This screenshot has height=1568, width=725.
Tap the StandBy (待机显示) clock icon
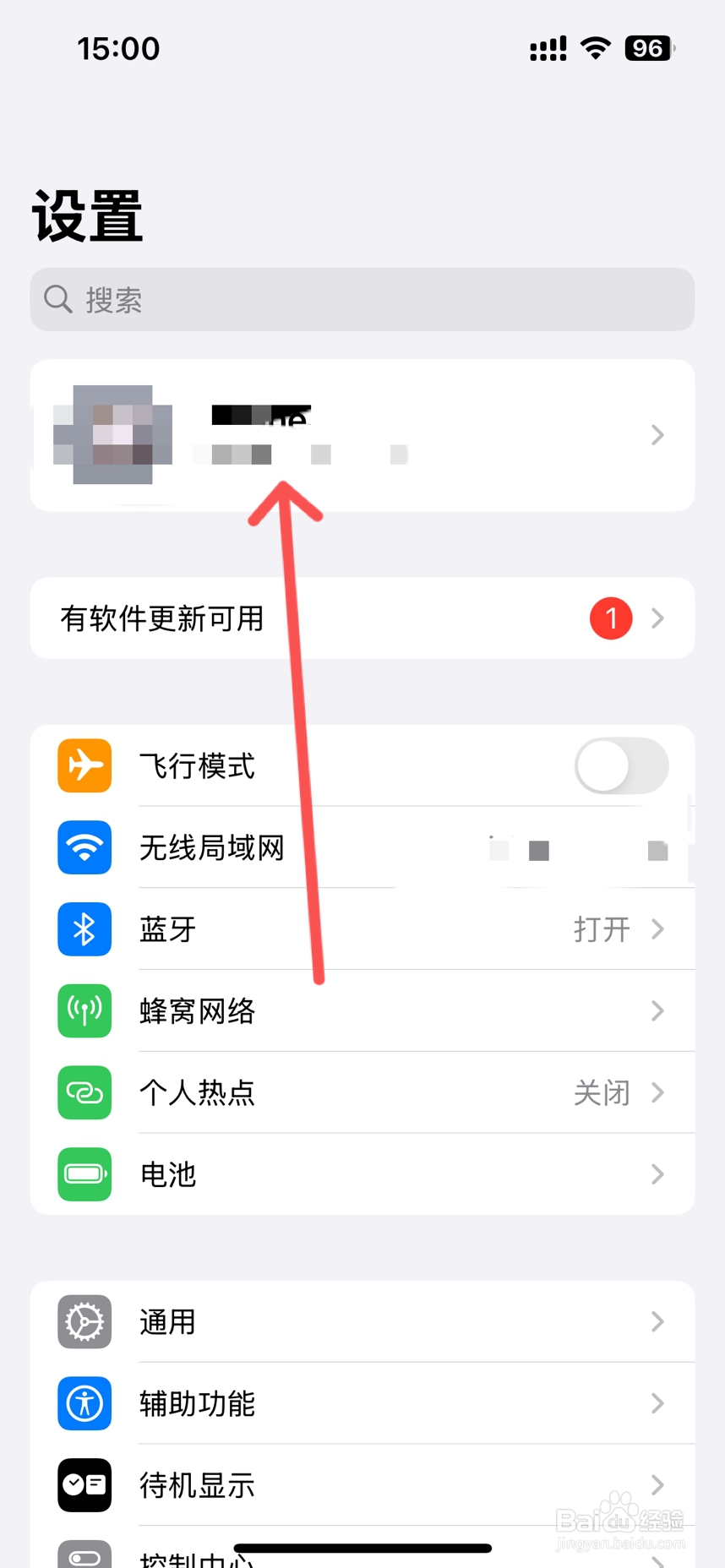[84, 1484]
